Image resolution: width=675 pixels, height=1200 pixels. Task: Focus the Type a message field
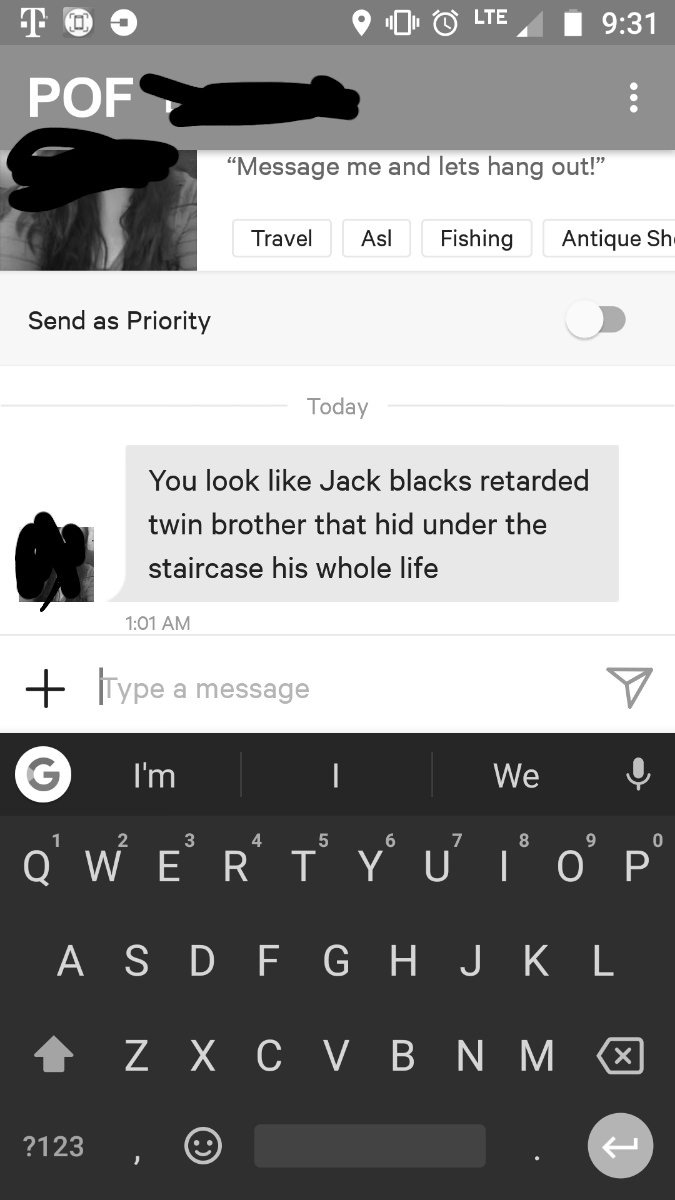click(340, 688)
